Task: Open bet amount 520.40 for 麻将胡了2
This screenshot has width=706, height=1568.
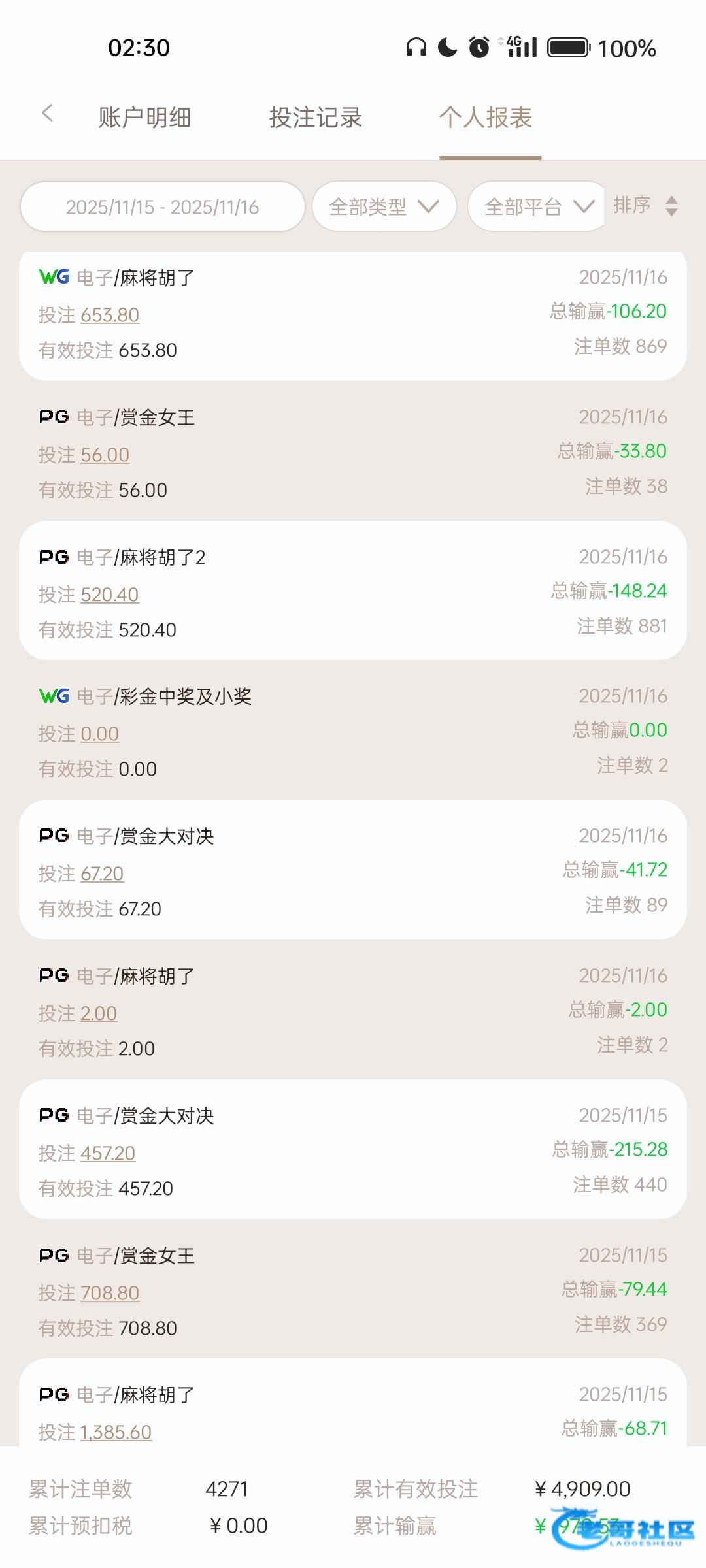Action: click(x=110, y=595)
